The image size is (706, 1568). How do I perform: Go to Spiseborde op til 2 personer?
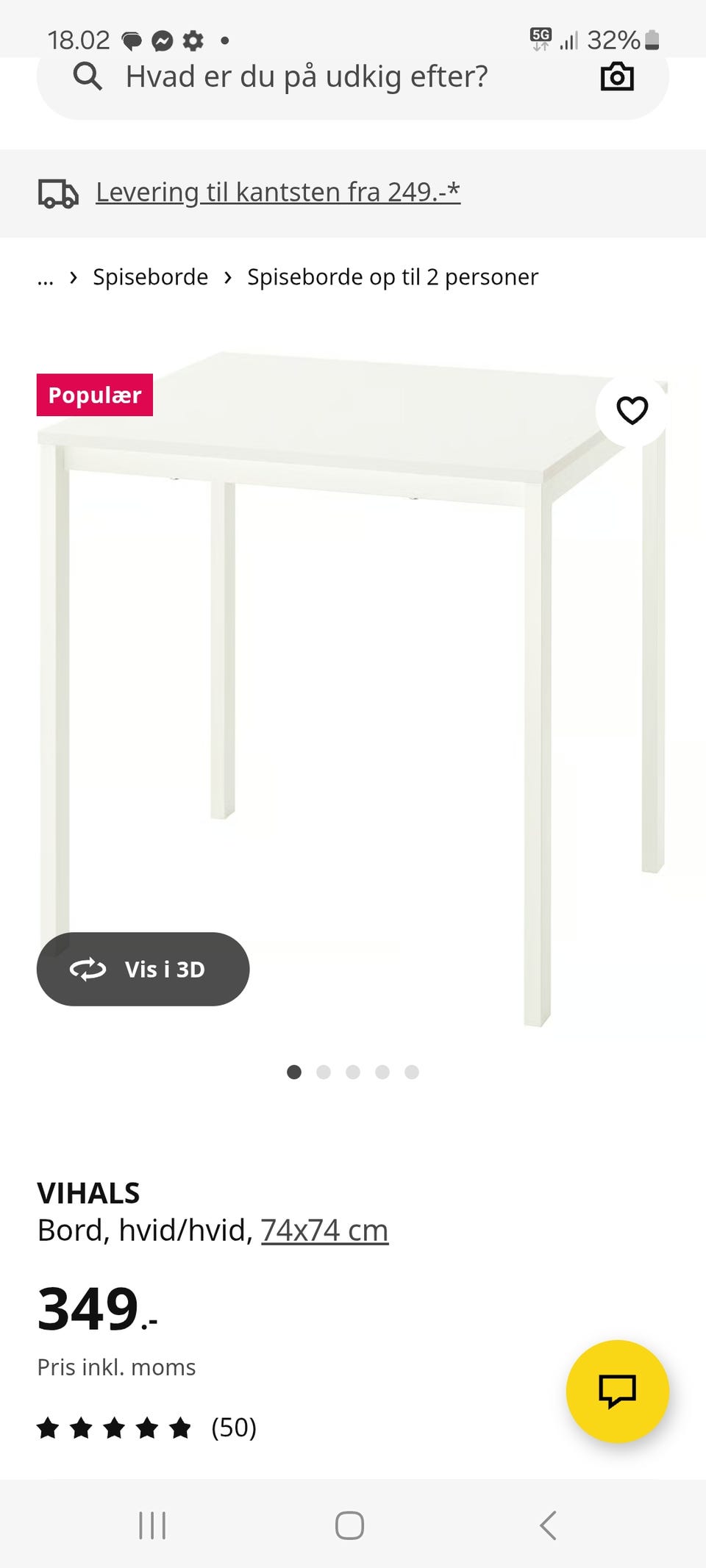pyautogui.click(x=391, y=277)
